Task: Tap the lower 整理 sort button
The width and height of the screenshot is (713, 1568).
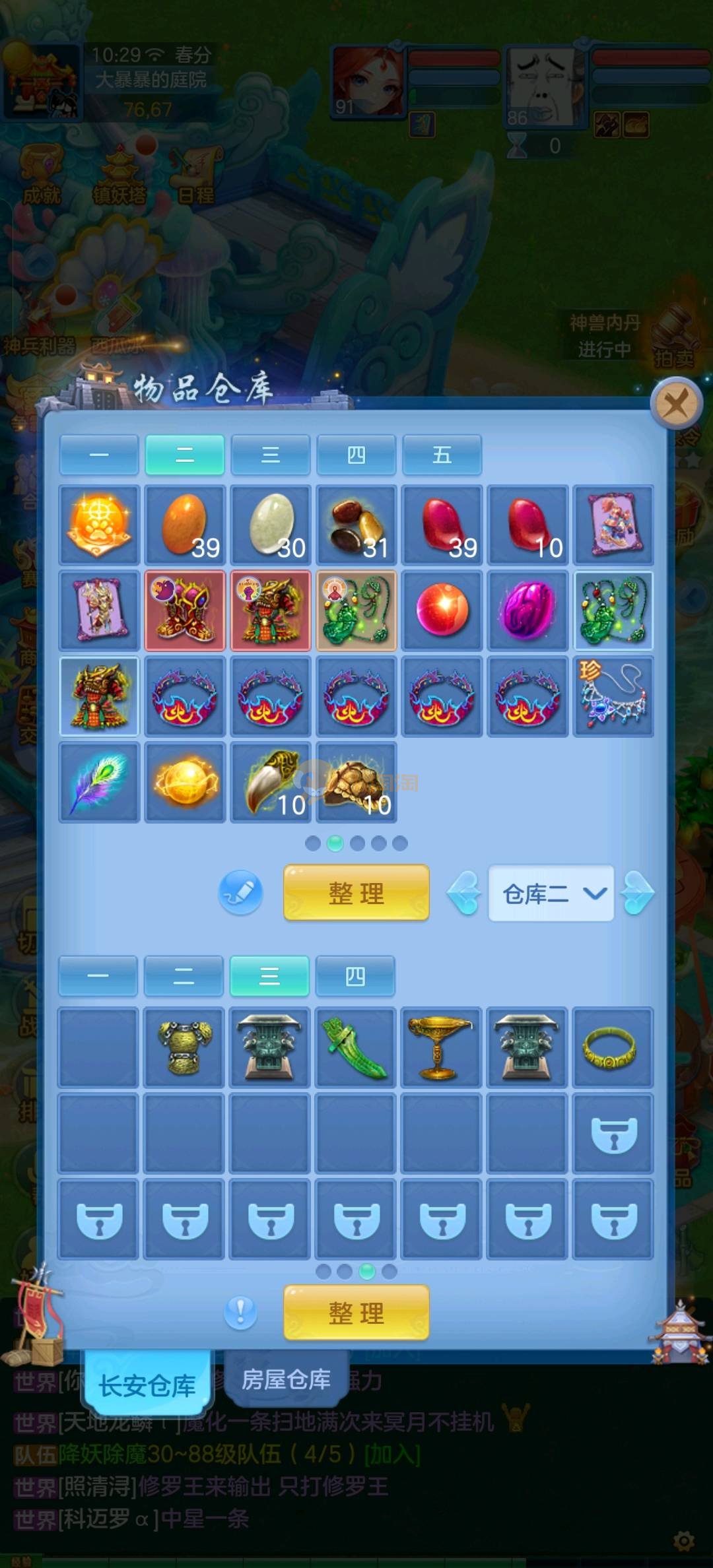Action: [x=356, y=1313]
